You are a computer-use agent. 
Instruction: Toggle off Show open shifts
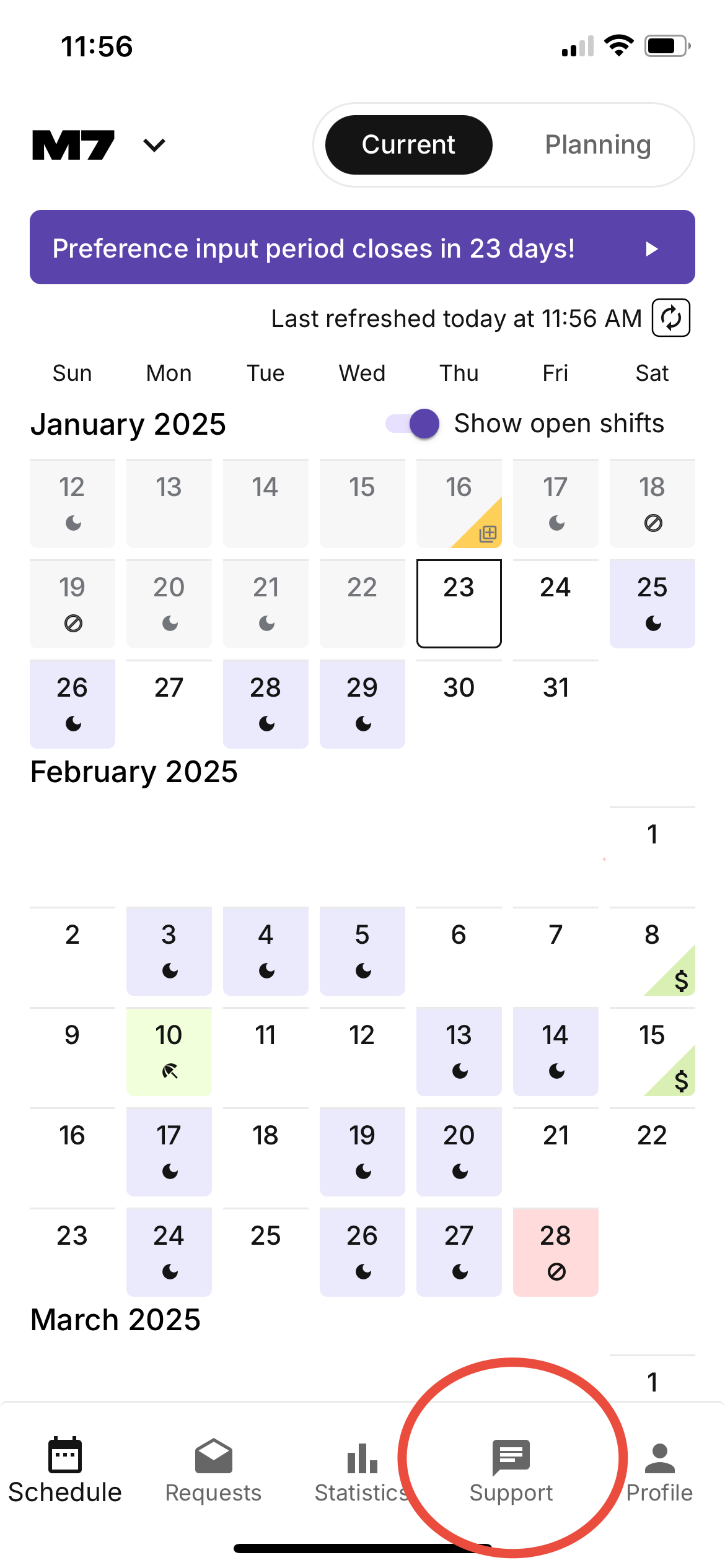coord(413,424)
